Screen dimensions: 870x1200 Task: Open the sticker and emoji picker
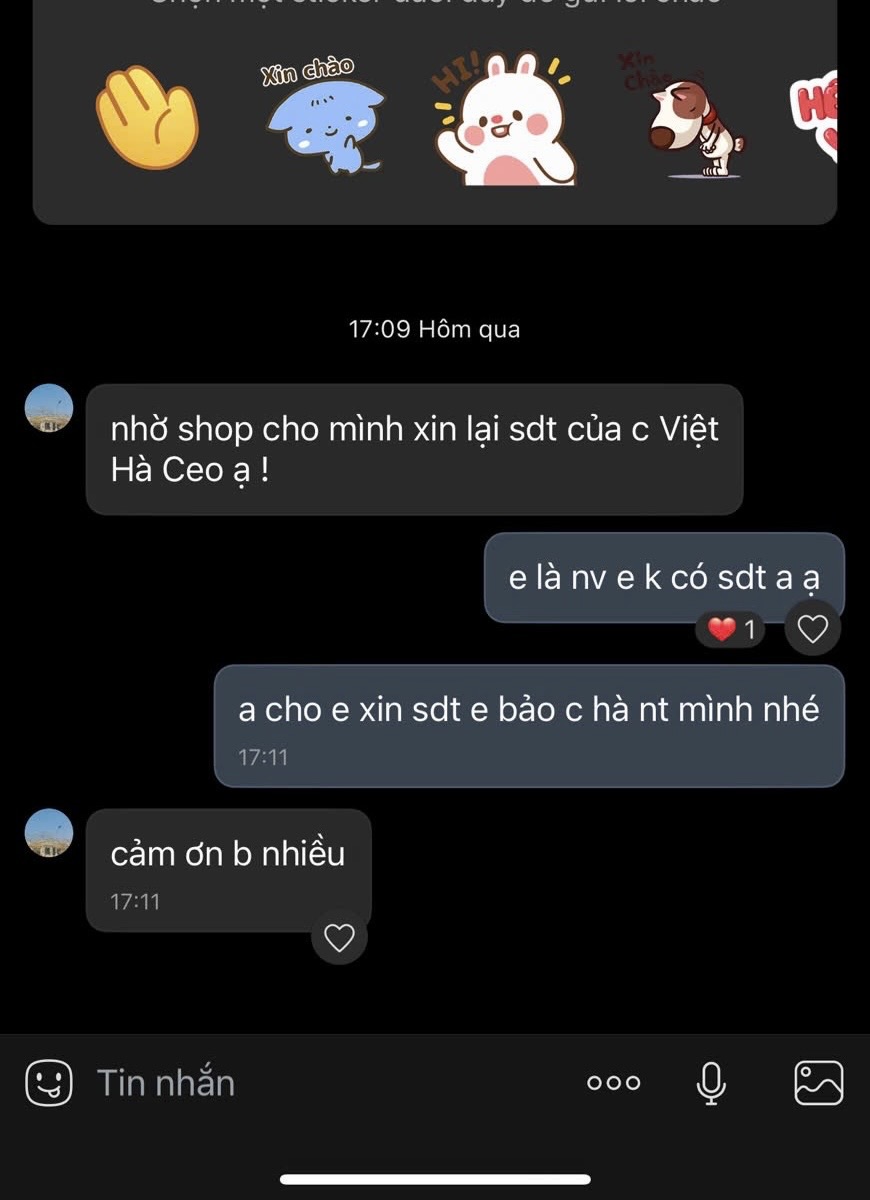pyautogui.click(x=49, y=1083)
